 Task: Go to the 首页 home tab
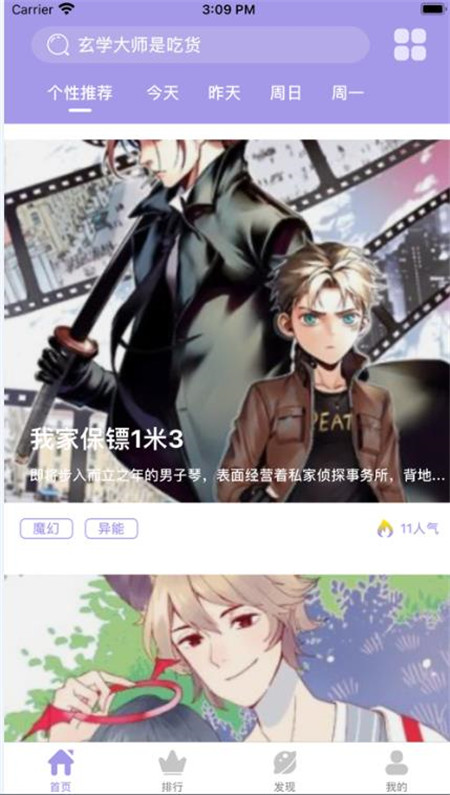61,770
